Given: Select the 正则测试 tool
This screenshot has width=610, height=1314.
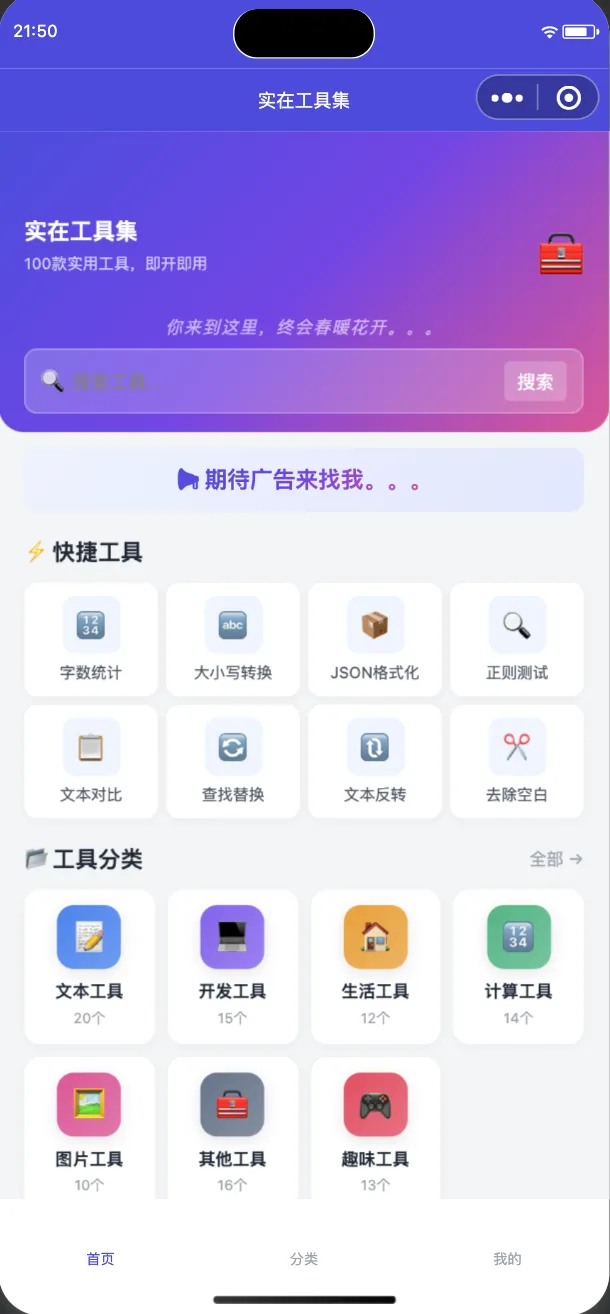Looking at the screenshot, I should tap(517, 640).
